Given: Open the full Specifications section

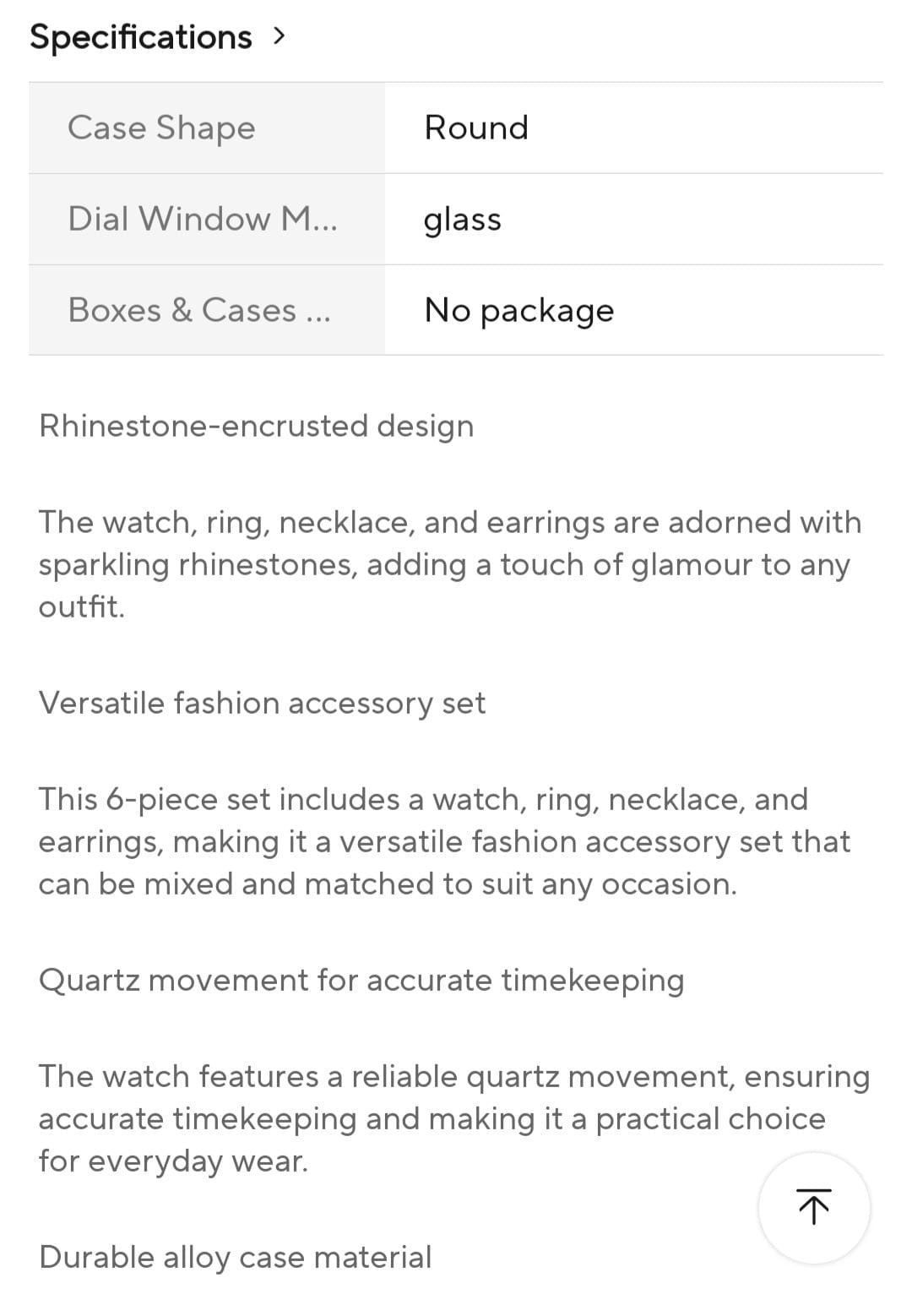Looking at the screenshot, I should (x=159, y=37).
